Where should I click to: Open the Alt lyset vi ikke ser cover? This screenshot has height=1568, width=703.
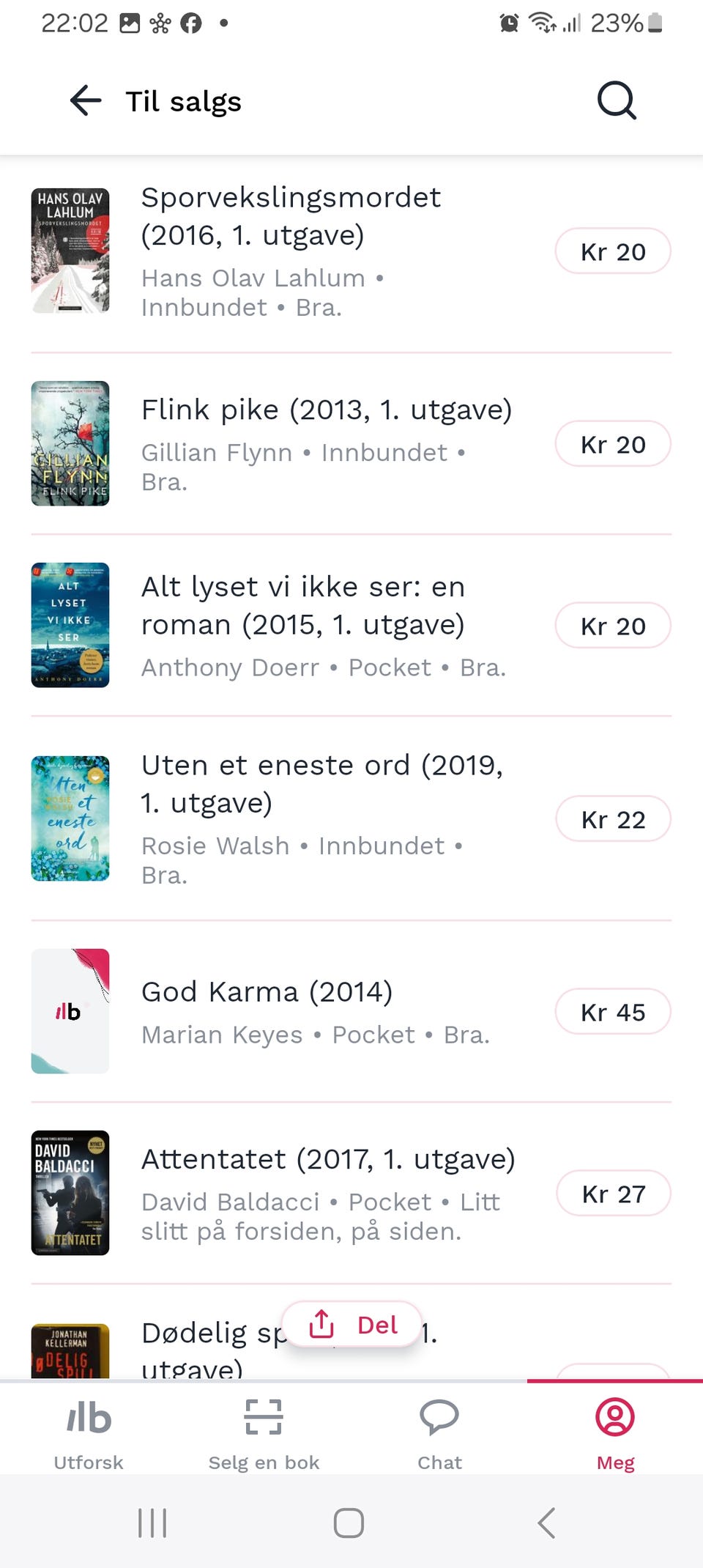tap(70, 626)
